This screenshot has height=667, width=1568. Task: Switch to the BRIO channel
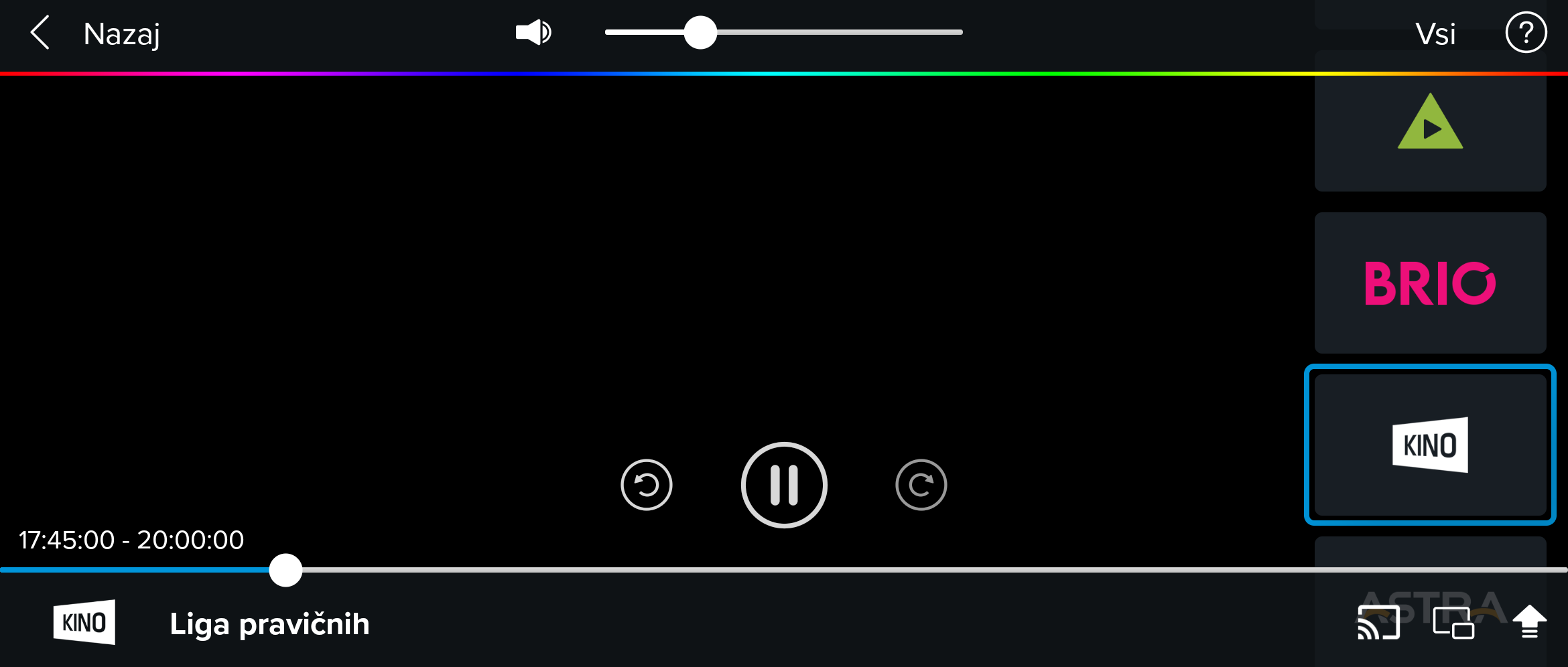coord(1430,283)
